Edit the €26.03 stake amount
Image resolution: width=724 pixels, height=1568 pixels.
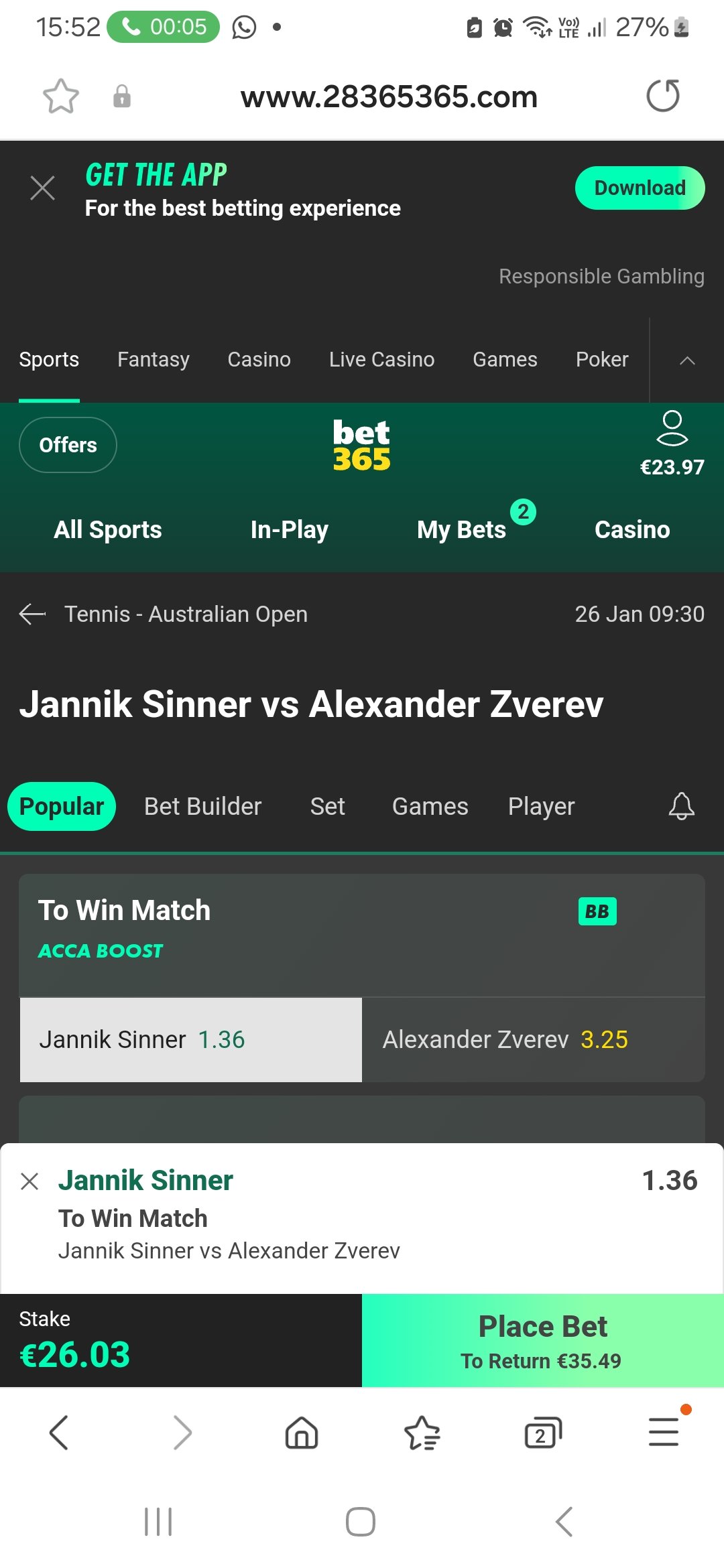pyautogui.click(x=75, y=1354)
